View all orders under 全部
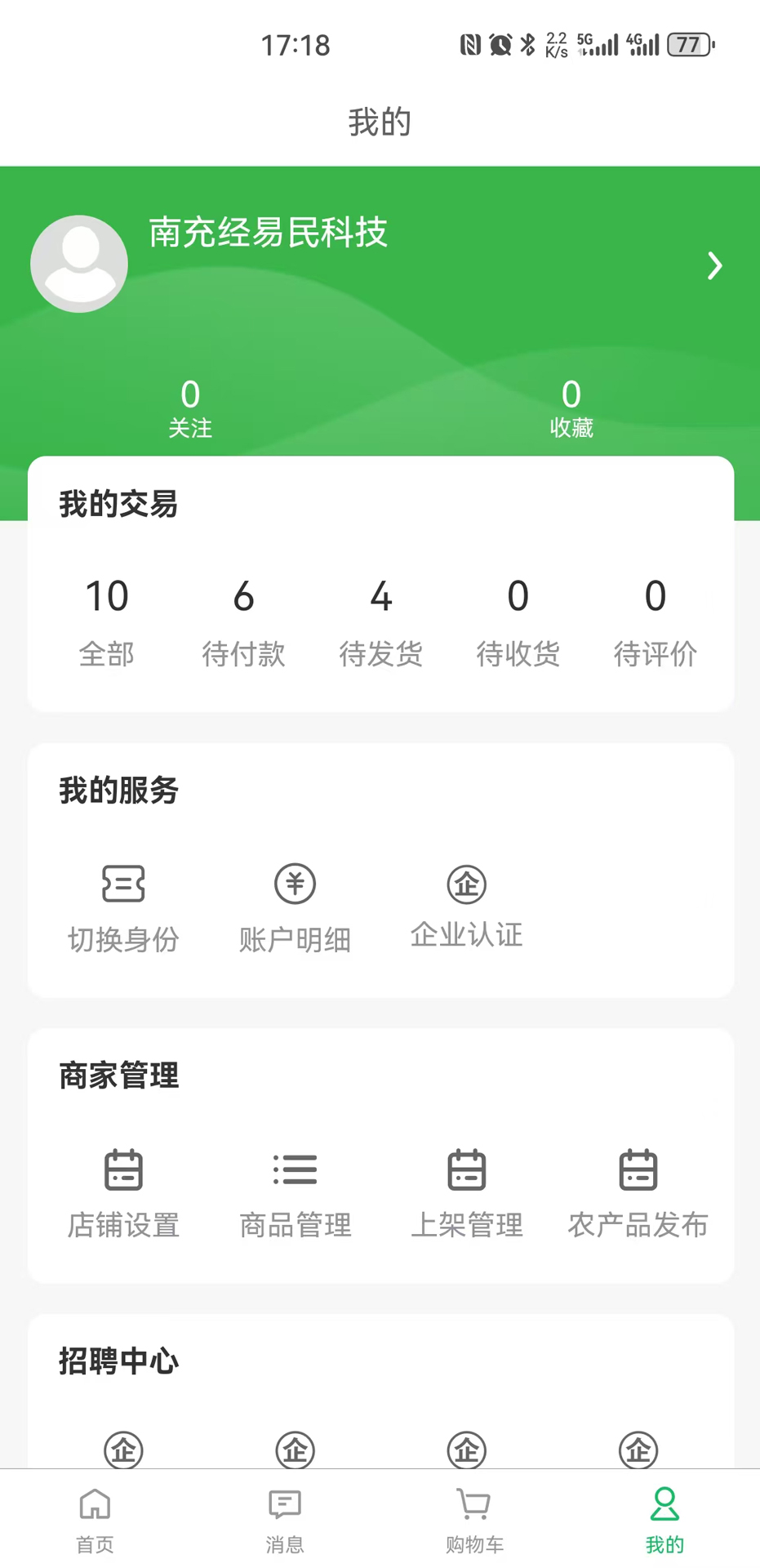This screenshot has height=1568, width=760. tap(107, 621)
